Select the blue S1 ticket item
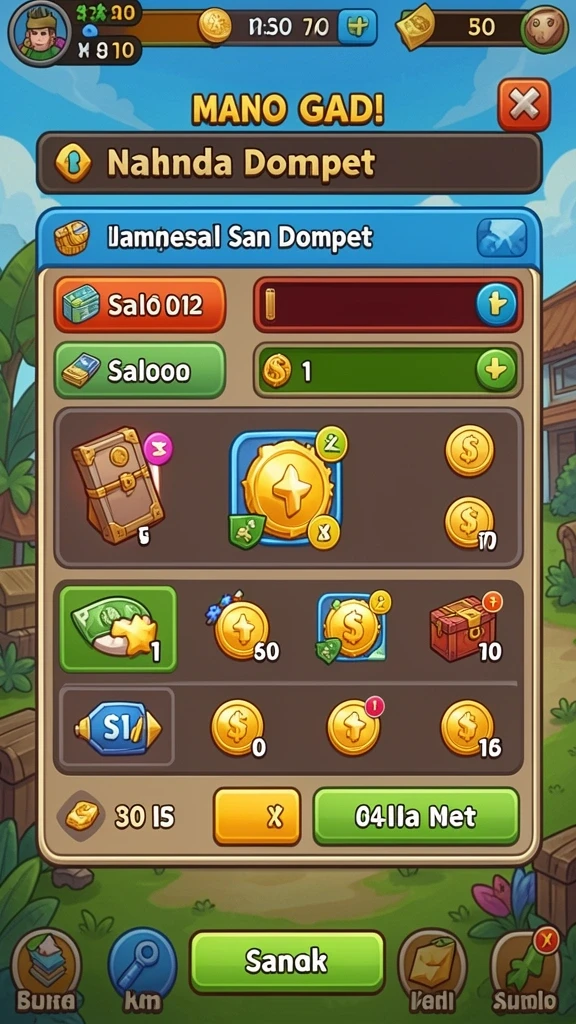Image resolution: width=576 pixels, height=1024 pixels. tap(118, 727)
